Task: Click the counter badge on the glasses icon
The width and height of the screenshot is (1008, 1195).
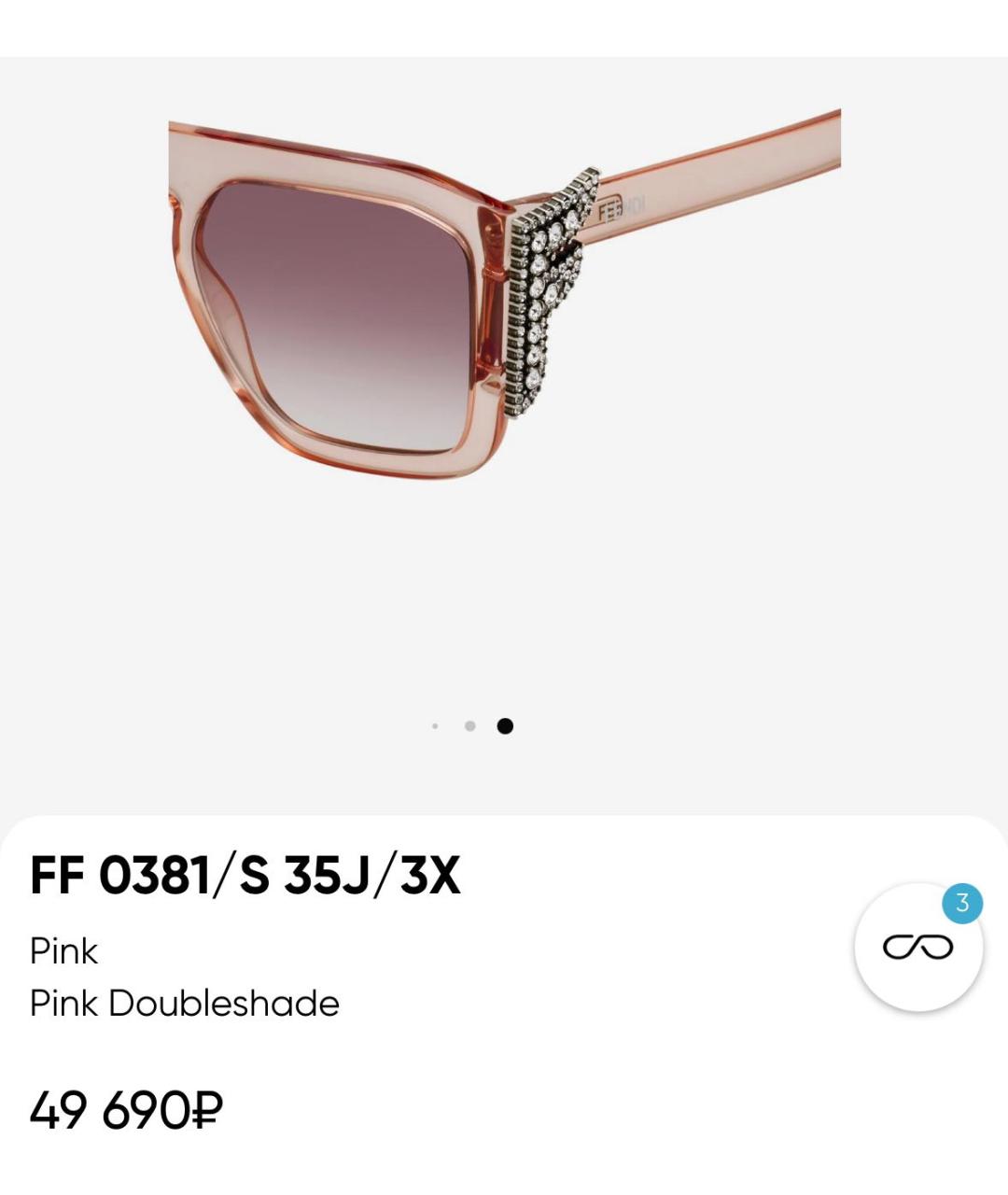Action: (962, 904)
